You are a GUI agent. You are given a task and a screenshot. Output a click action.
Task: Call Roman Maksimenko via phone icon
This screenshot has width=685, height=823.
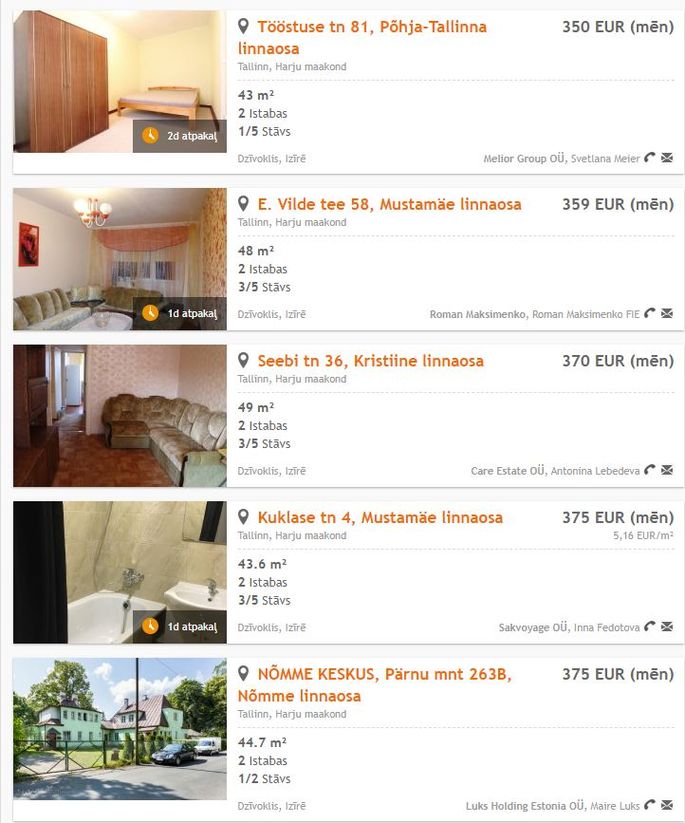coord(650,313)
